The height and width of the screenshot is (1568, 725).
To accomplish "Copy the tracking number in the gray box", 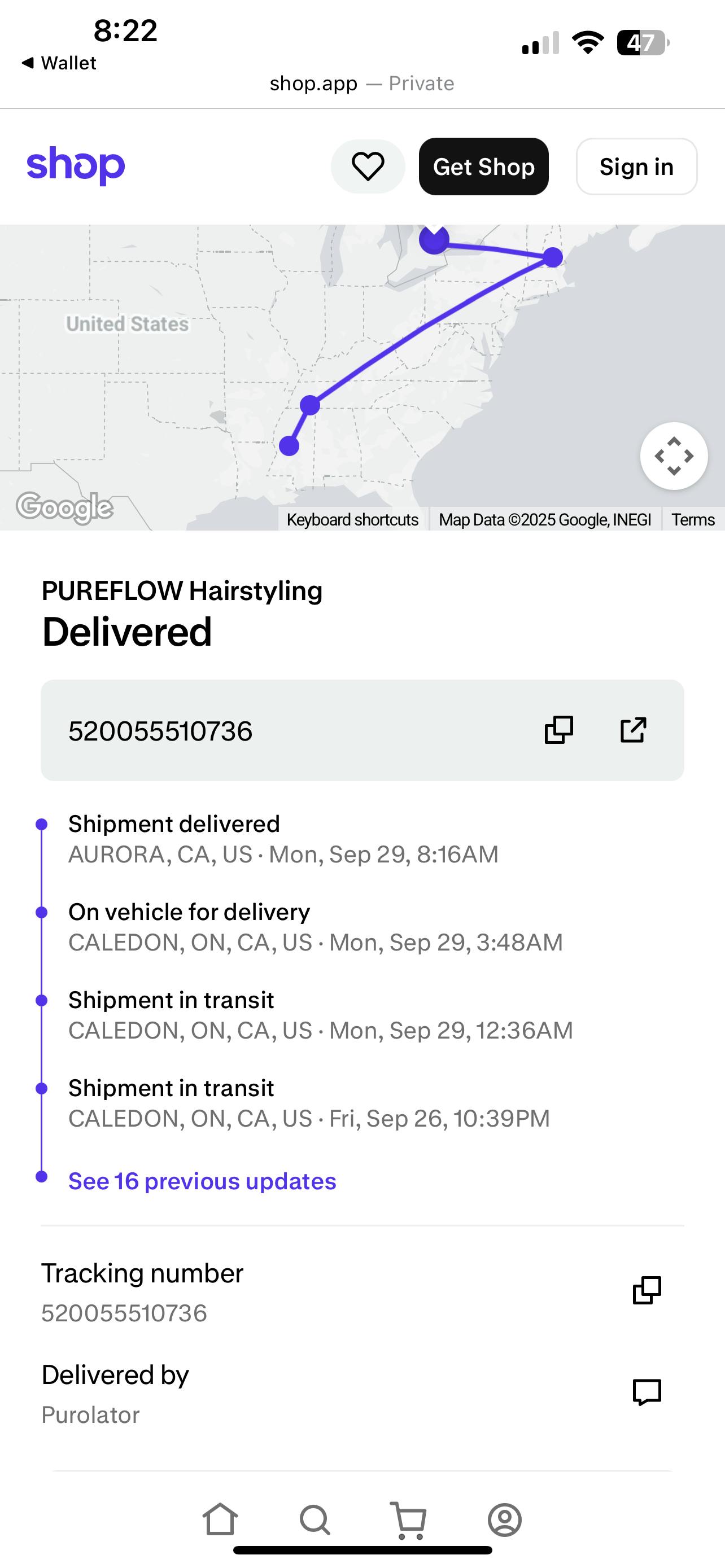I will (x=558, y=730).
